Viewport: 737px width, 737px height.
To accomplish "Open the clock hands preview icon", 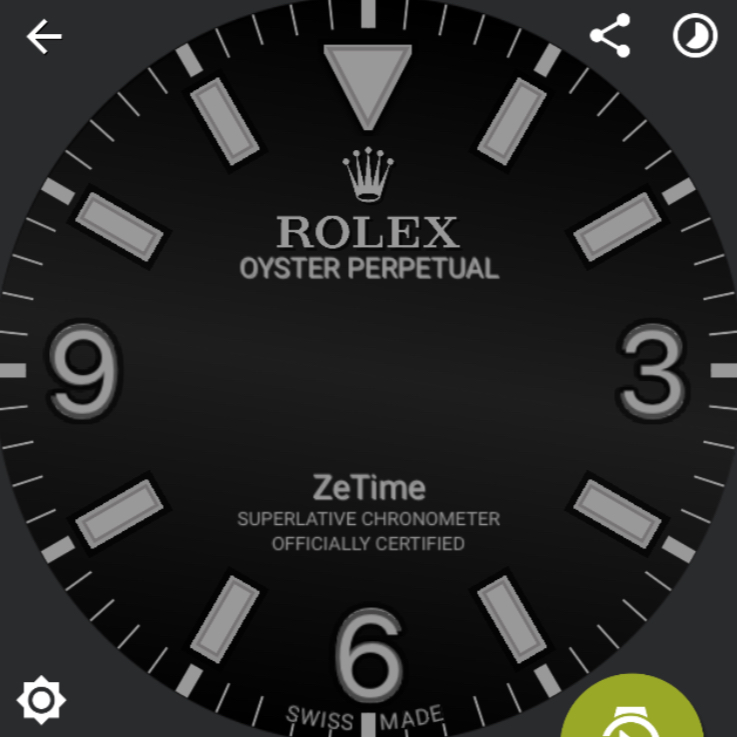I will tap(695, 37).
